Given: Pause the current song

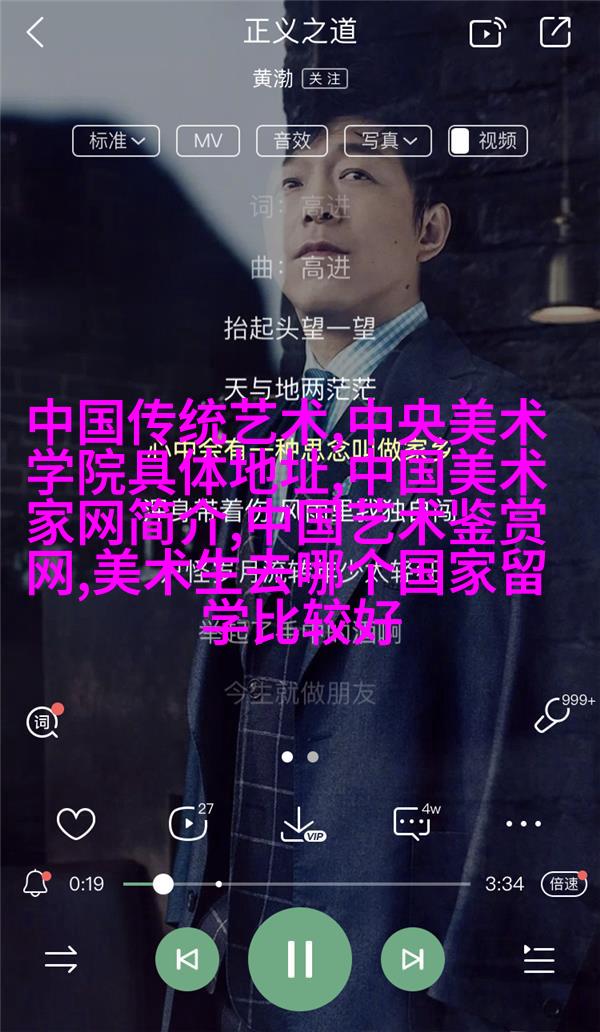Looking at the screenshot, I should [x=300, y=959].
